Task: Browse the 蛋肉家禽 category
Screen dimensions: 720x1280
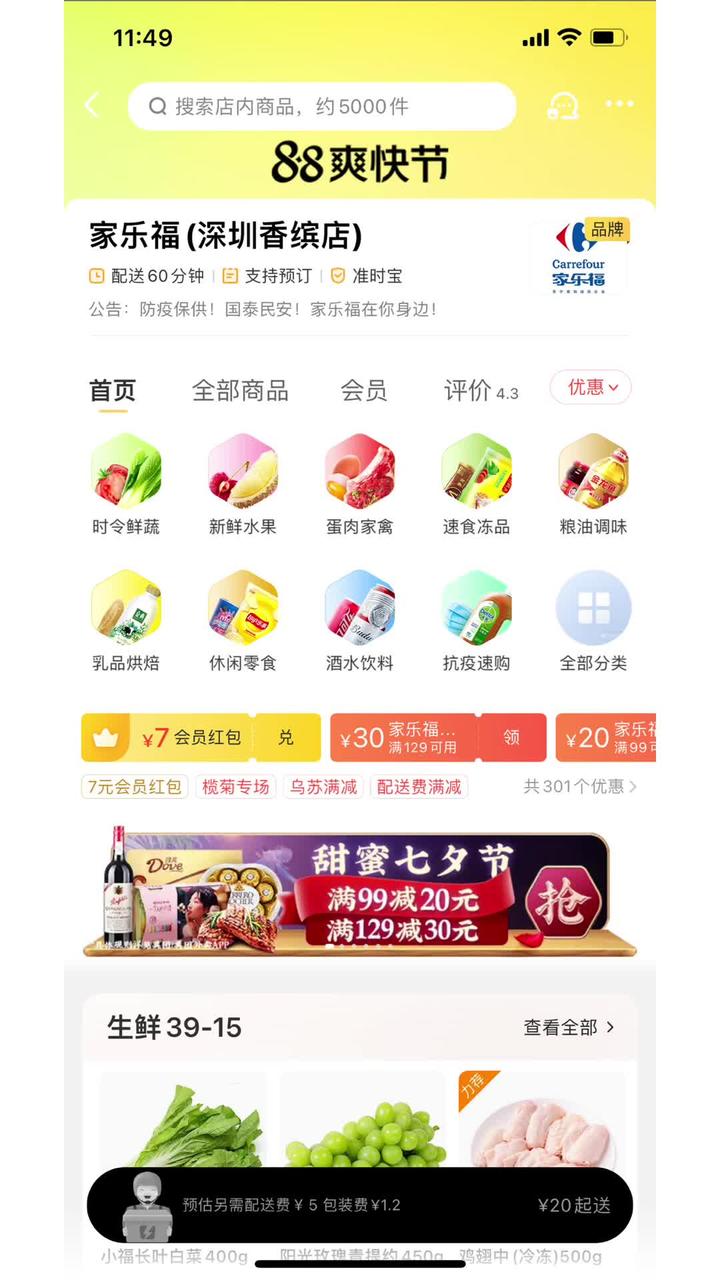Action: (359, 485)
